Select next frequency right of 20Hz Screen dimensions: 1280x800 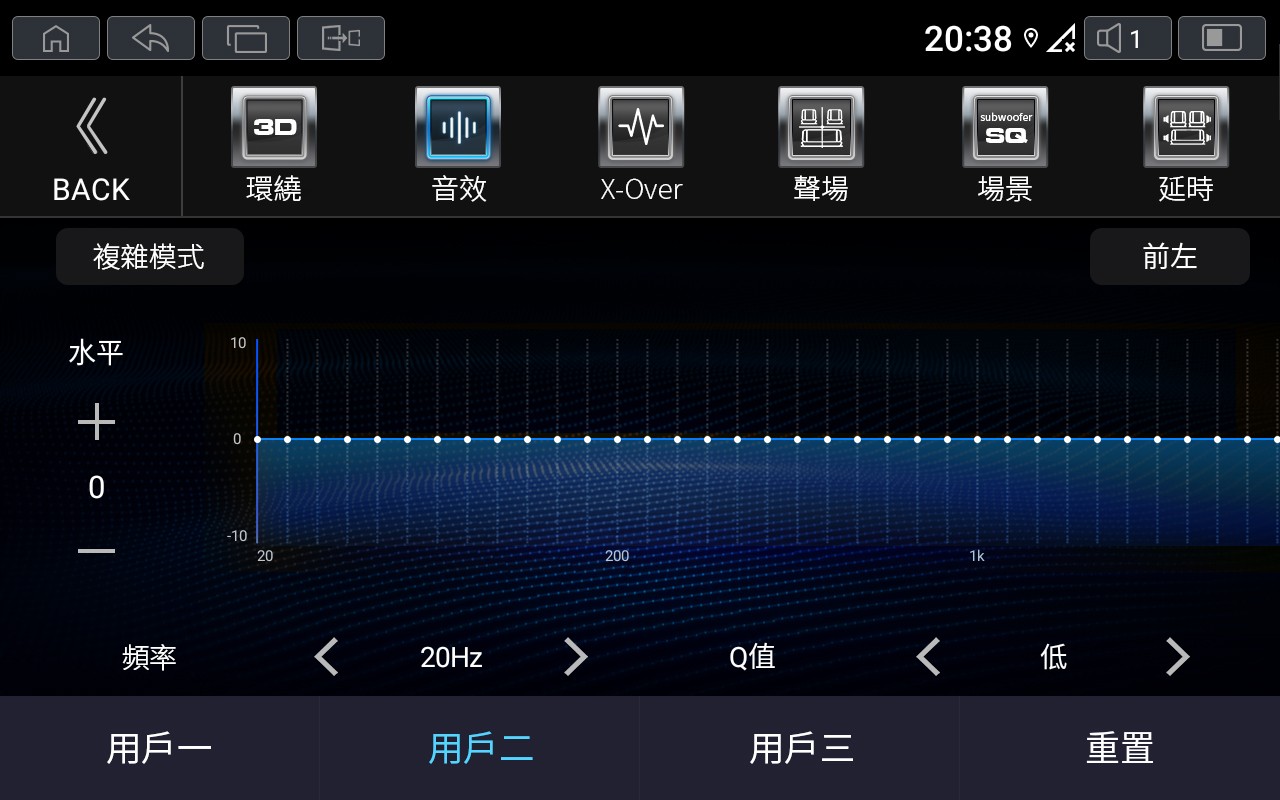point(576,657)
